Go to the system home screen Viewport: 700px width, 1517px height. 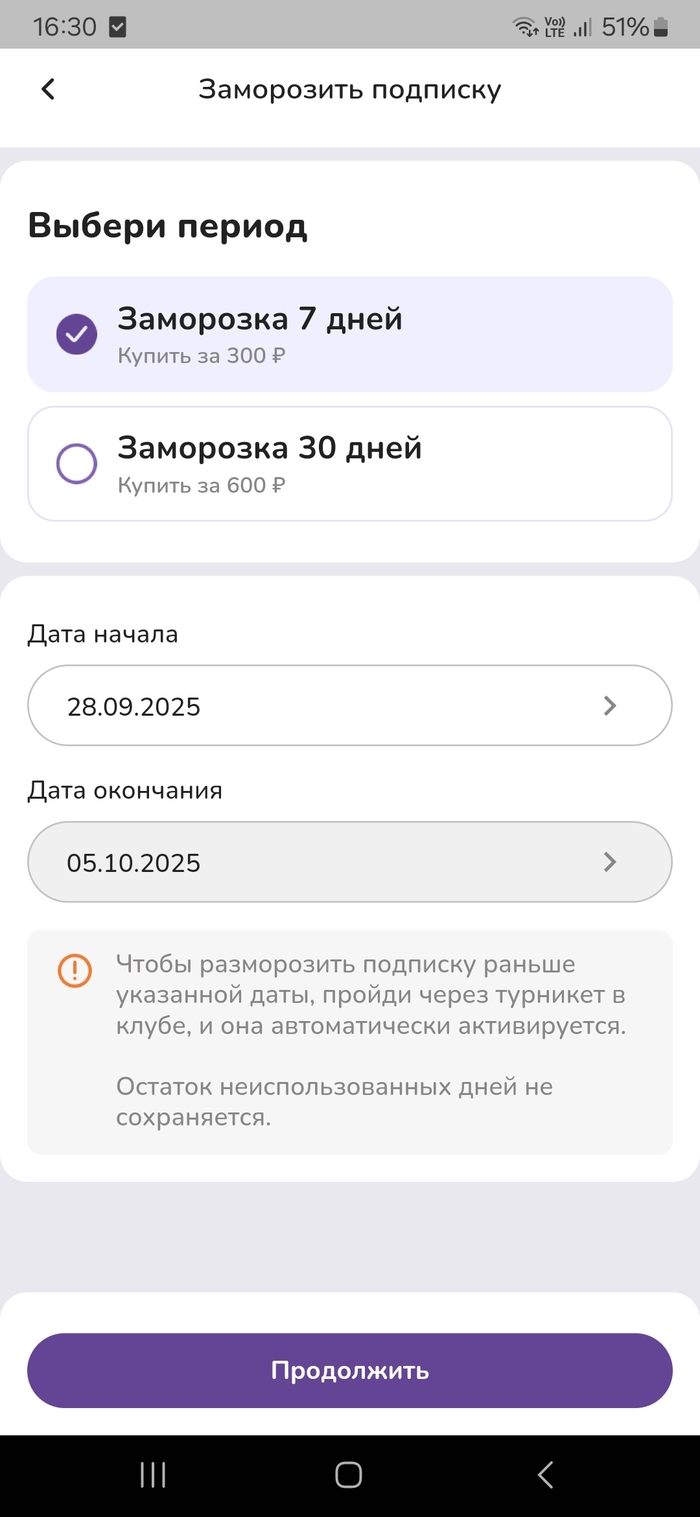tap(348, 1474)
